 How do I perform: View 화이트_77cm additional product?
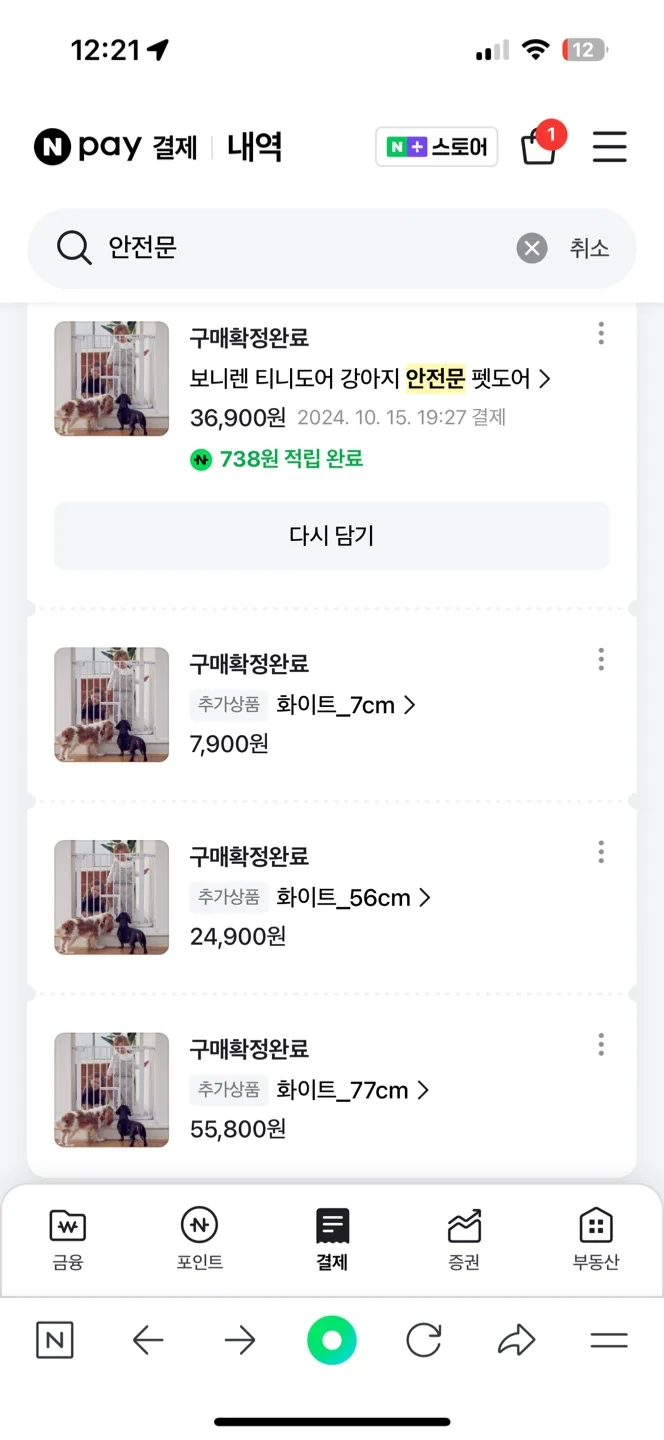tap(352, 1090)
